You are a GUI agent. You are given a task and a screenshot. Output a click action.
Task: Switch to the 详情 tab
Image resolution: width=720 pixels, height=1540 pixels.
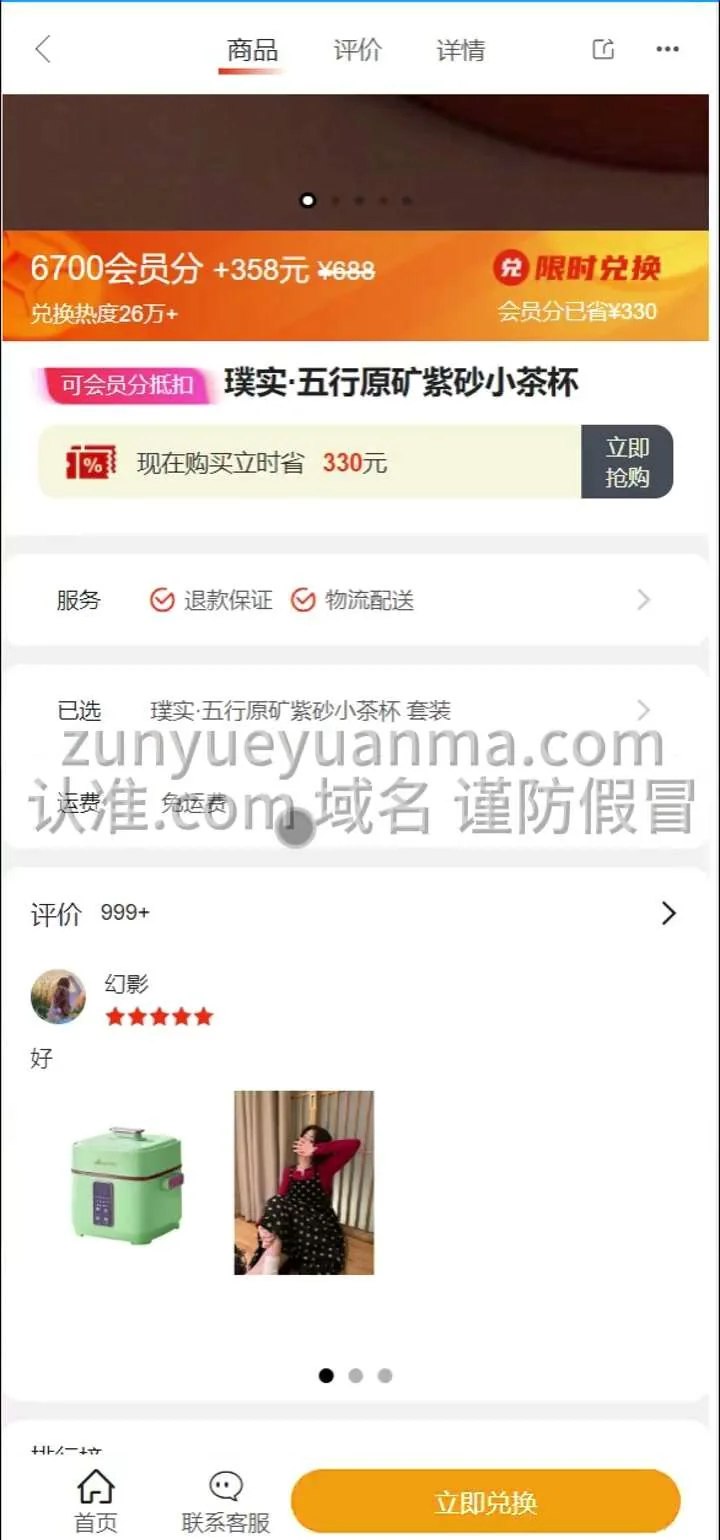click(x=461, y=50)
